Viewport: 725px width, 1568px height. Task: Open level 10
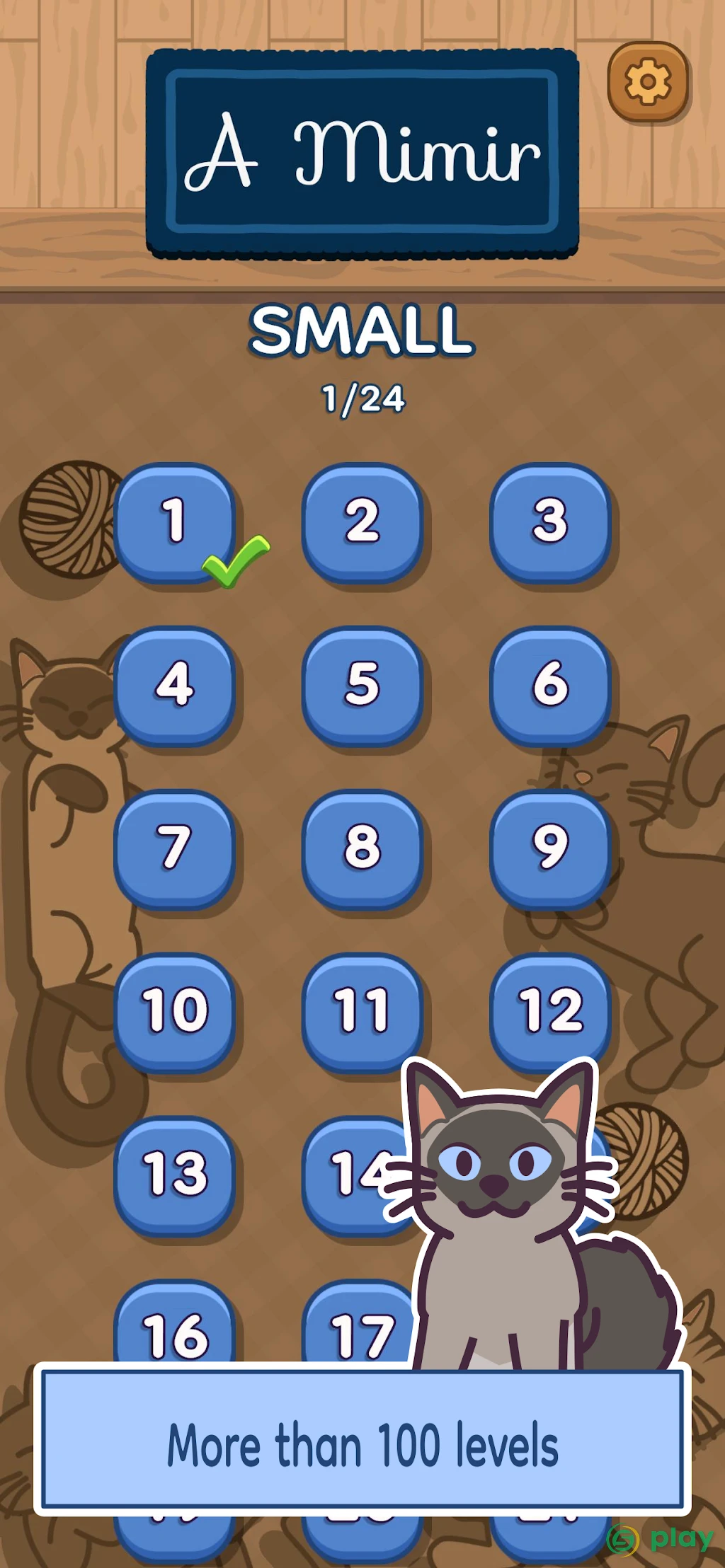174,1013
